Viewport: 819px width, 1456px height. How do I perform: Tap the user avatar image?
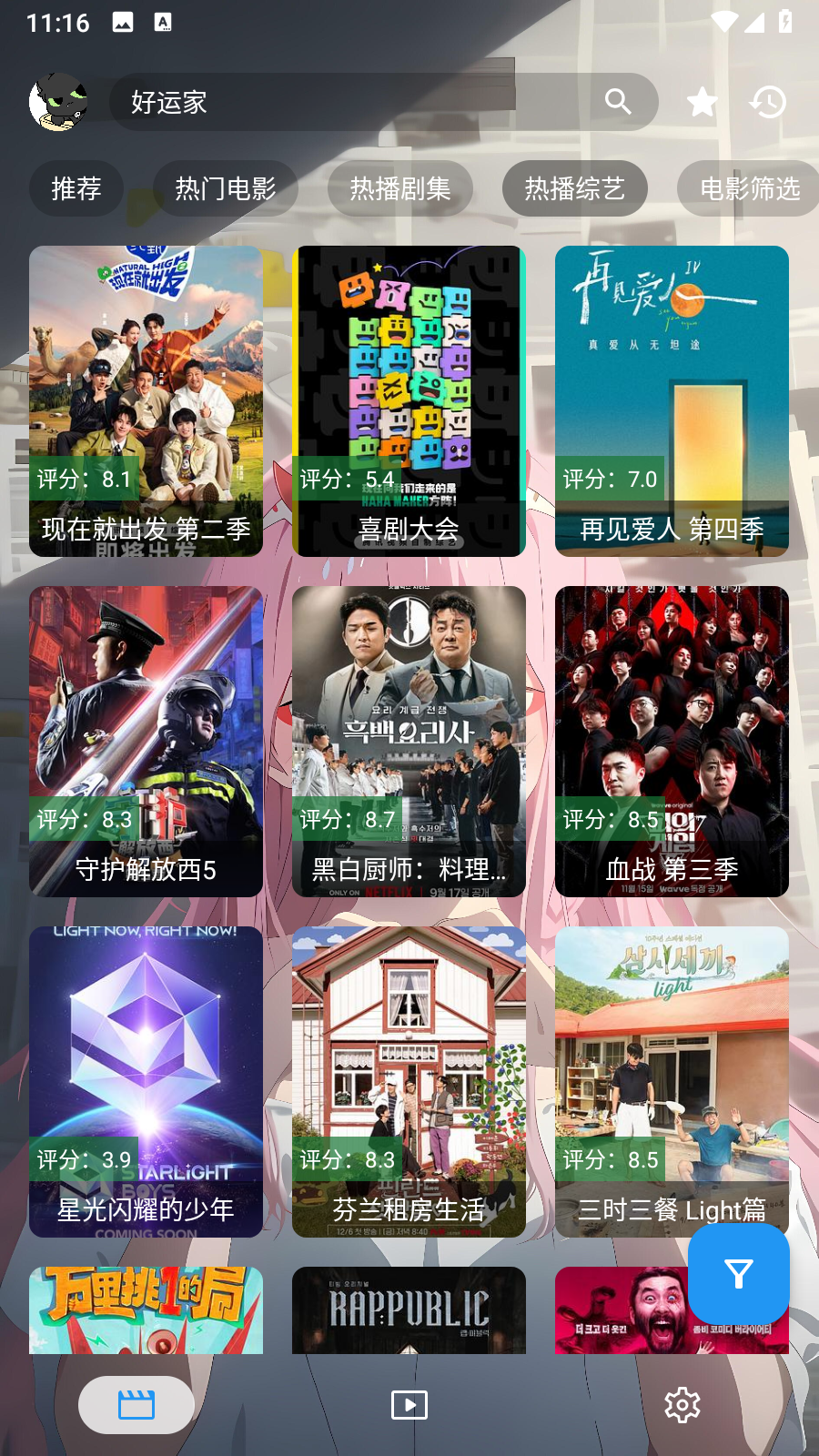pos(58,103)
